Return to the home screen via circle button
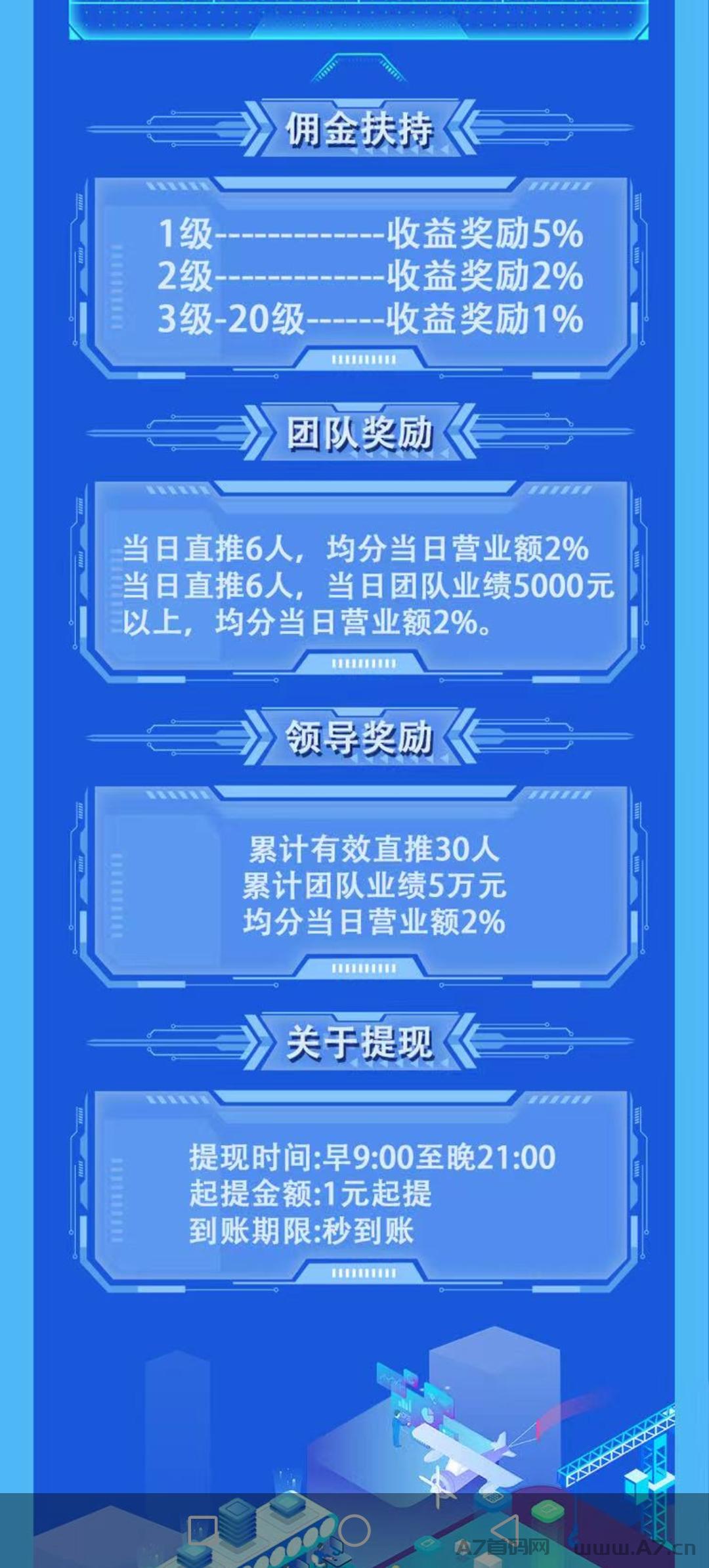709x1568 pixels. (x=354, y=1530)
